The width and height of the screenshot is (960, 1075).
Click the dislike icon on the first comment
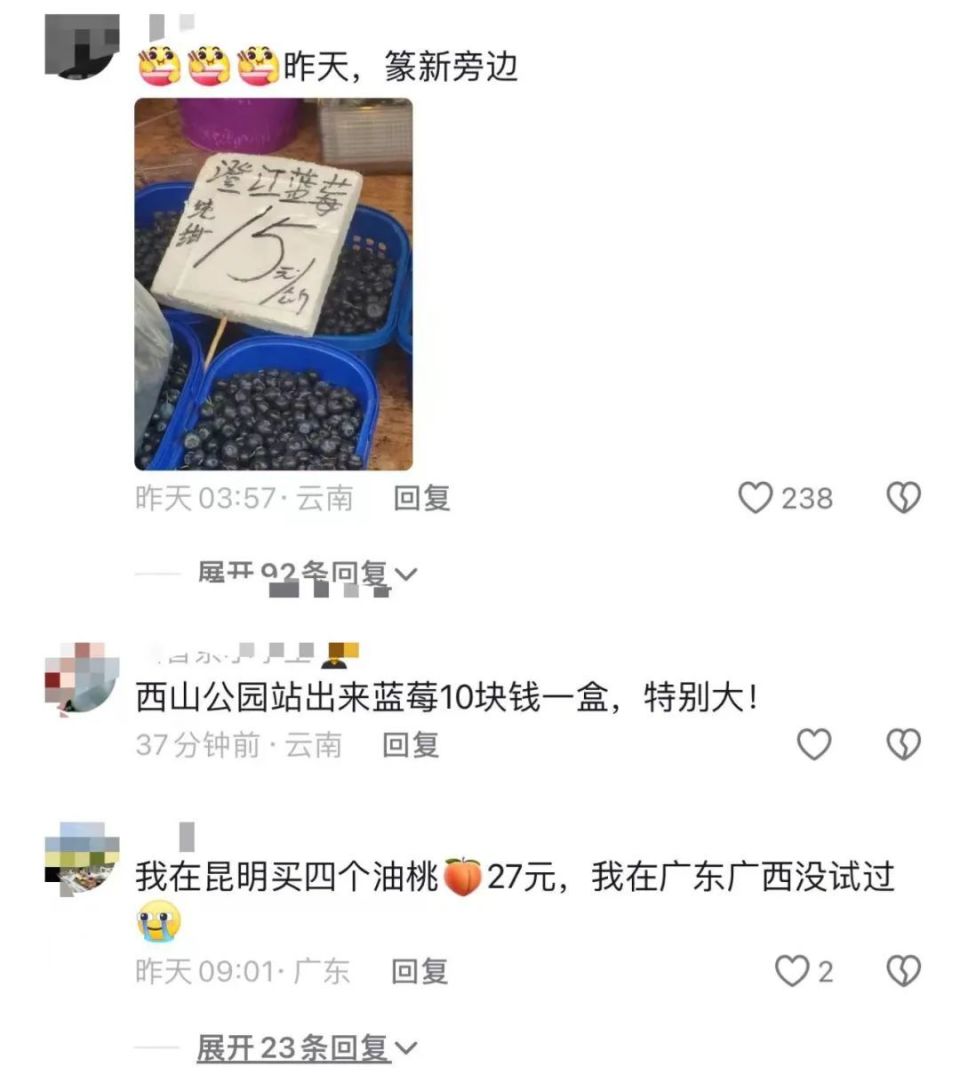tap(903, 498)
